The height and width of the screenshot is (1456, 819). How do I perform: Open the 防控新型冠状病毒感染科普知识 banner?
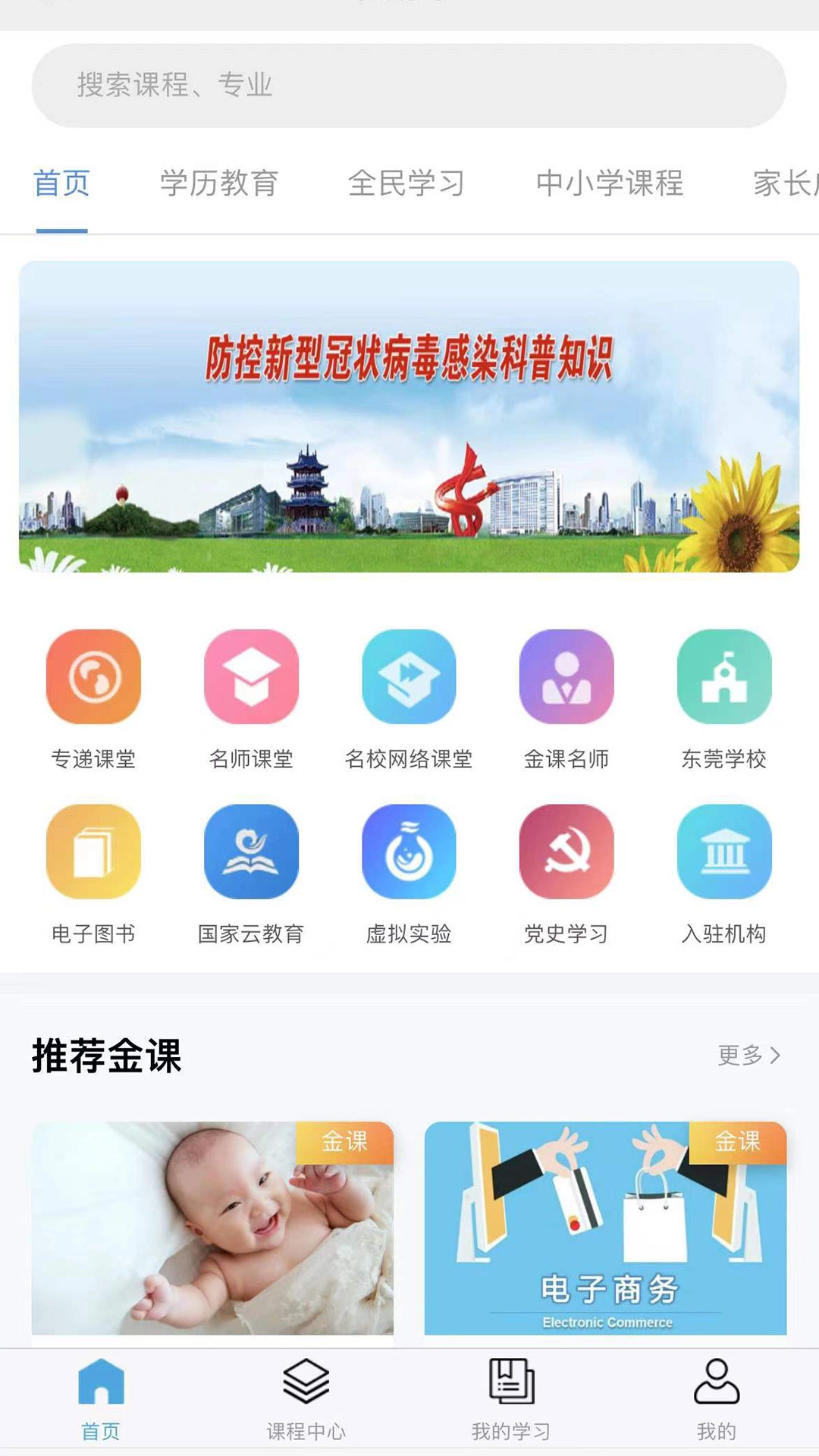409,416
